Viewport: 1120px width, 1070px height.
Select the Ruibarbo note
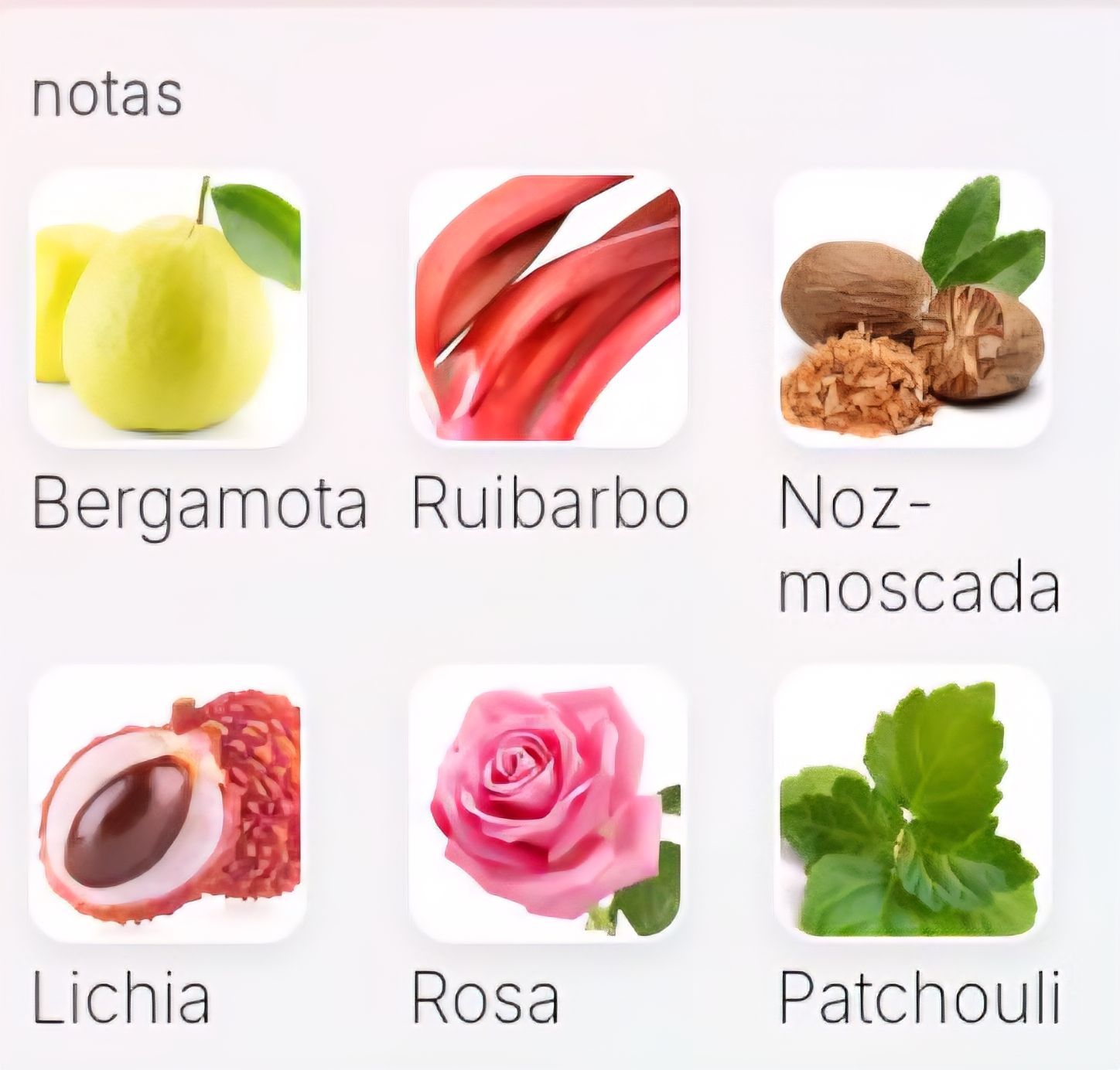coord(548,309)
